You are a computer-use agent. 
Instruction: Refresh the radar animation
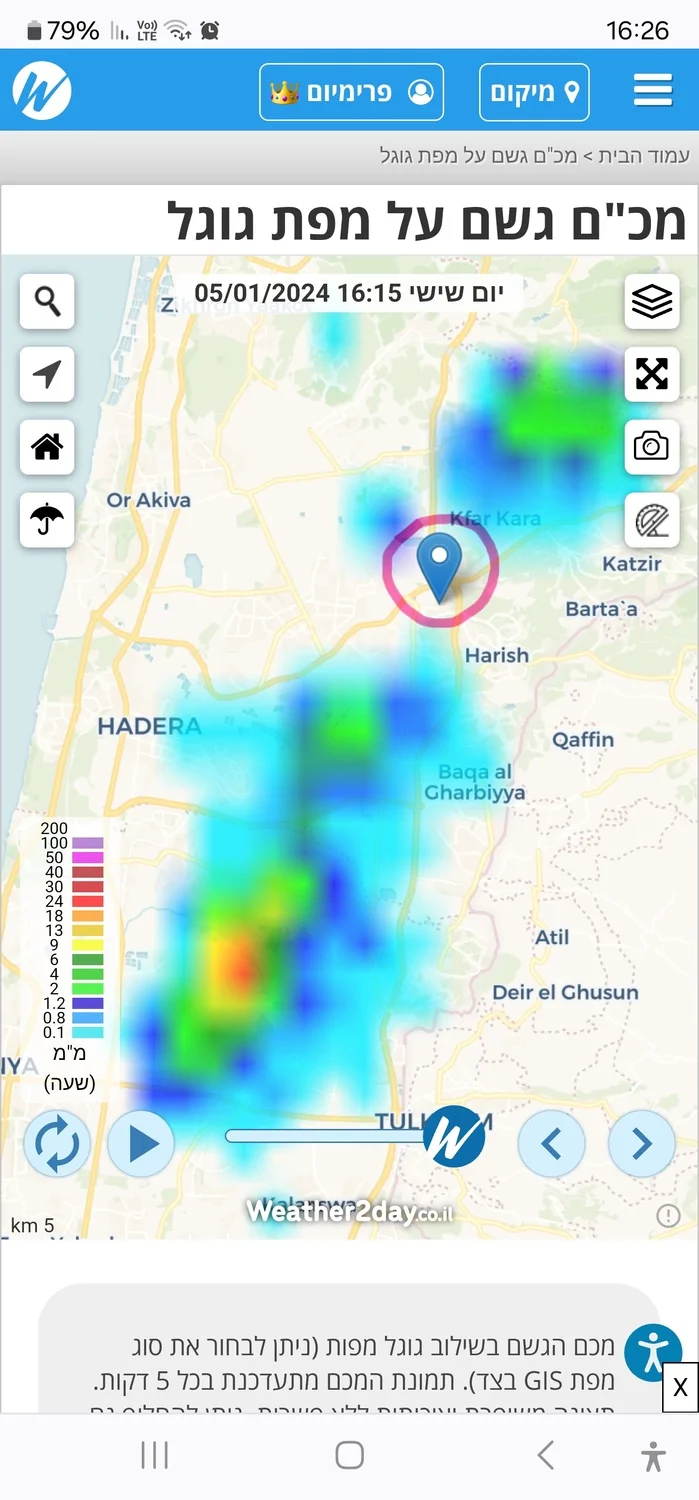click(x=57, y=1143)
